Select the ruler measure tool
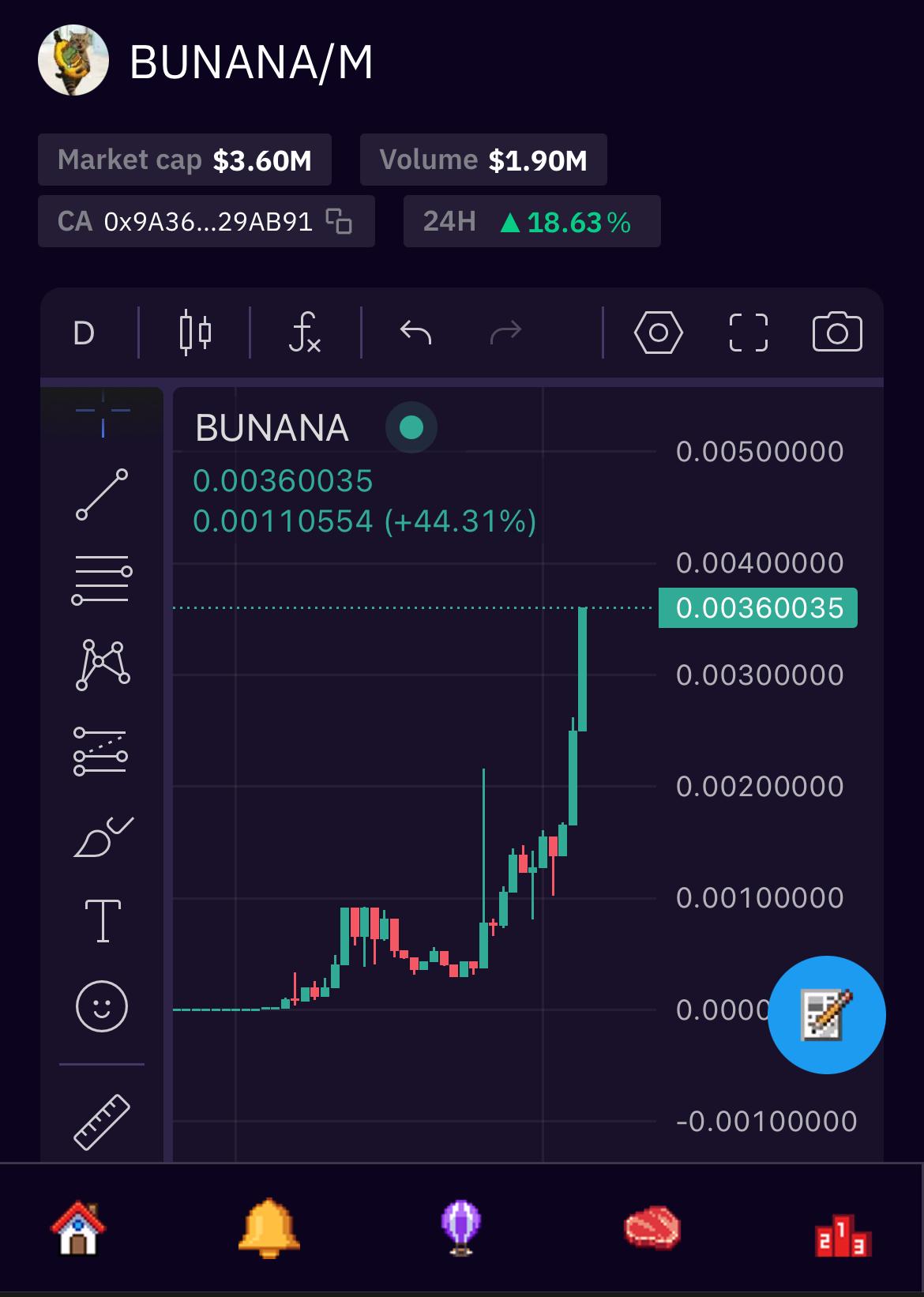Image resolution: width=924 pixels, height=1297 pixels. tap(102, 1121)
